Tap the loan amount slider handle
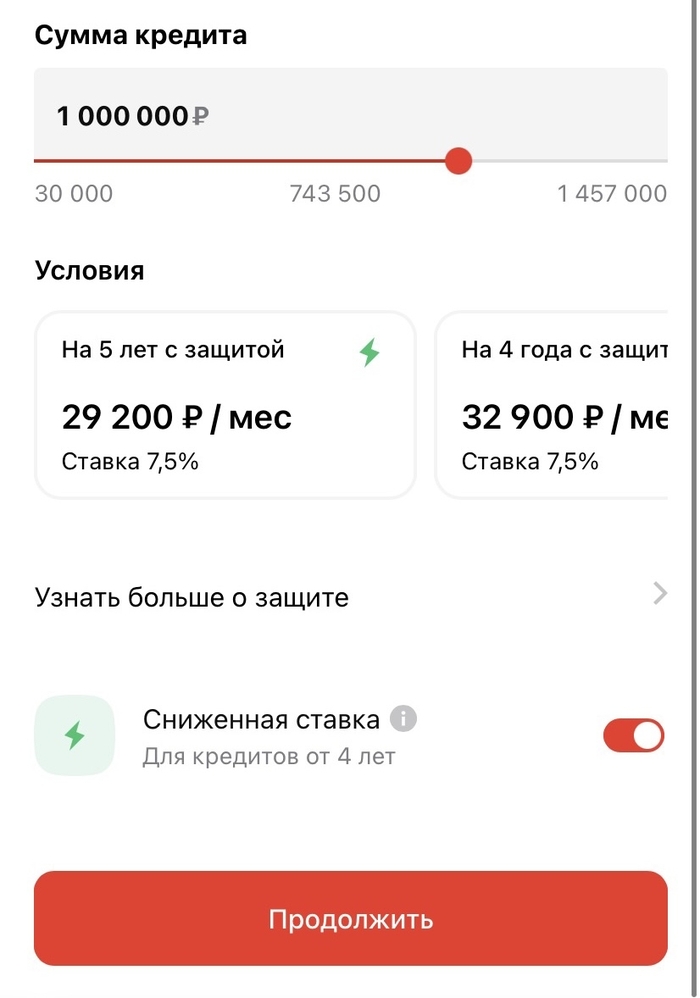Image resolution: width=700 pixels, height=998 pixels. tap(458, 160)
